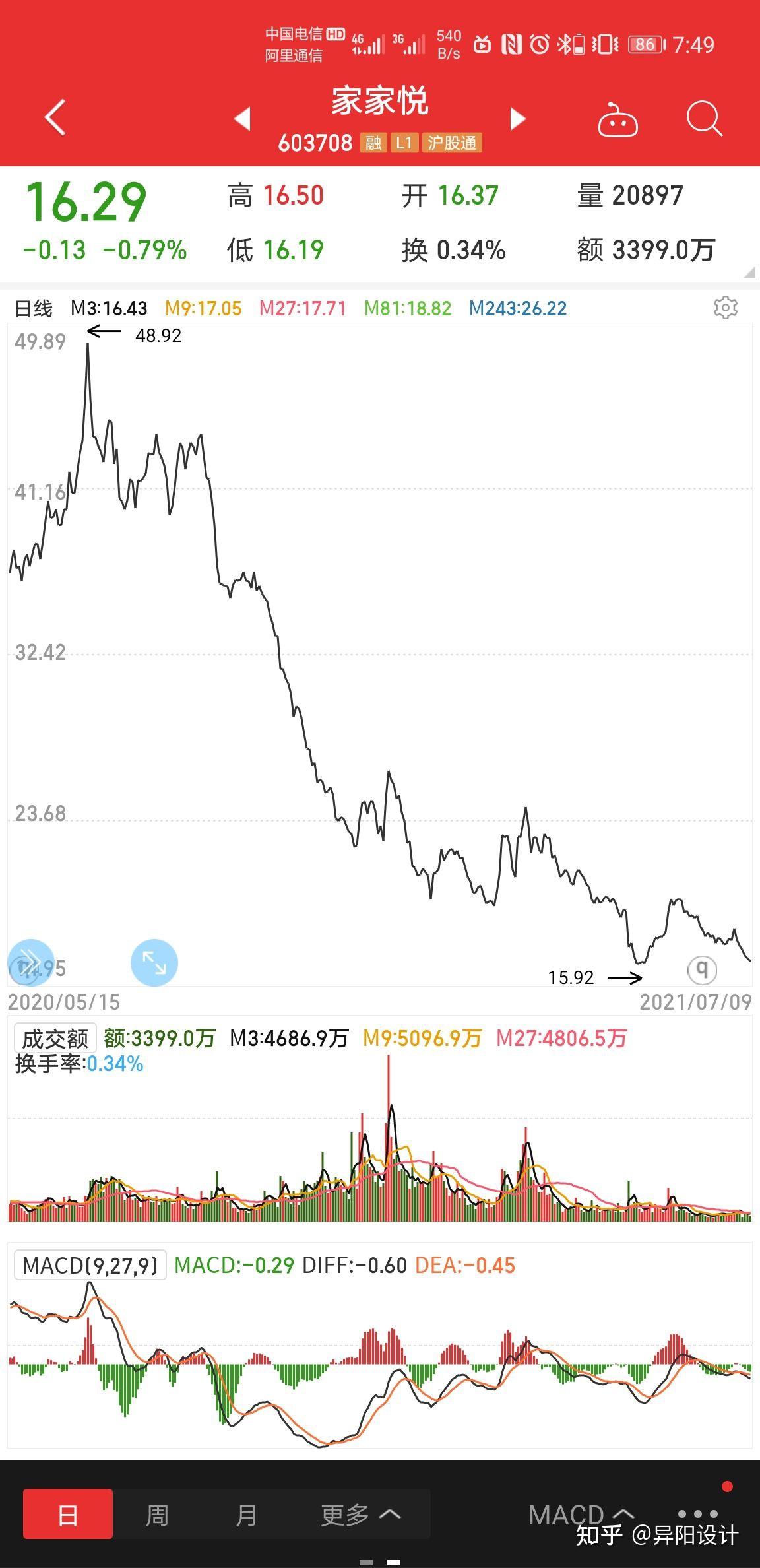Go to next stock with right arrow

pos(518,119)
